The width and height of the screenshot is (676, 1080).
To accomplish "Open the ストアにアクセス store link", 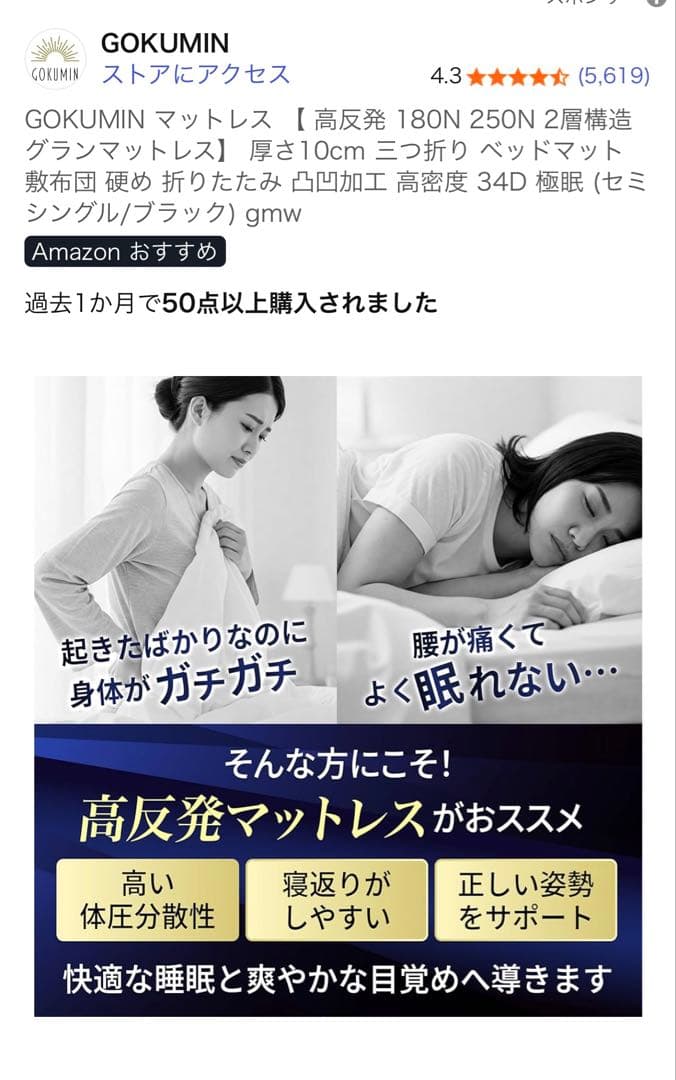I will coord(196,74).
